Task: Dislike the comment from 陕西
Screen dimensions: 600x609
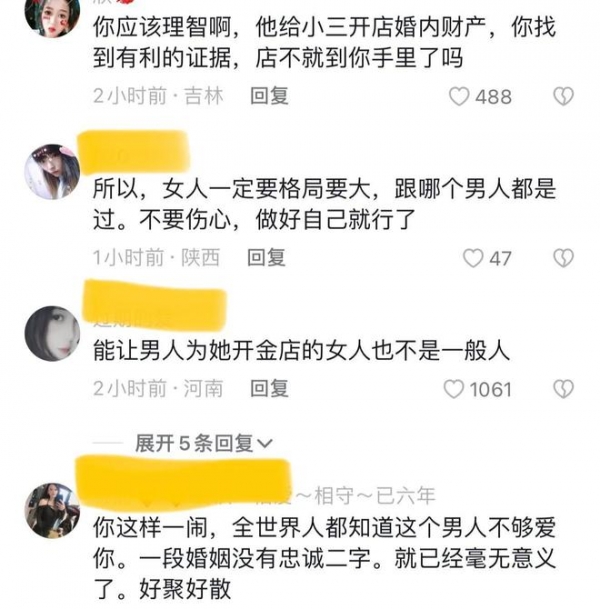Action: click(564, 258)
